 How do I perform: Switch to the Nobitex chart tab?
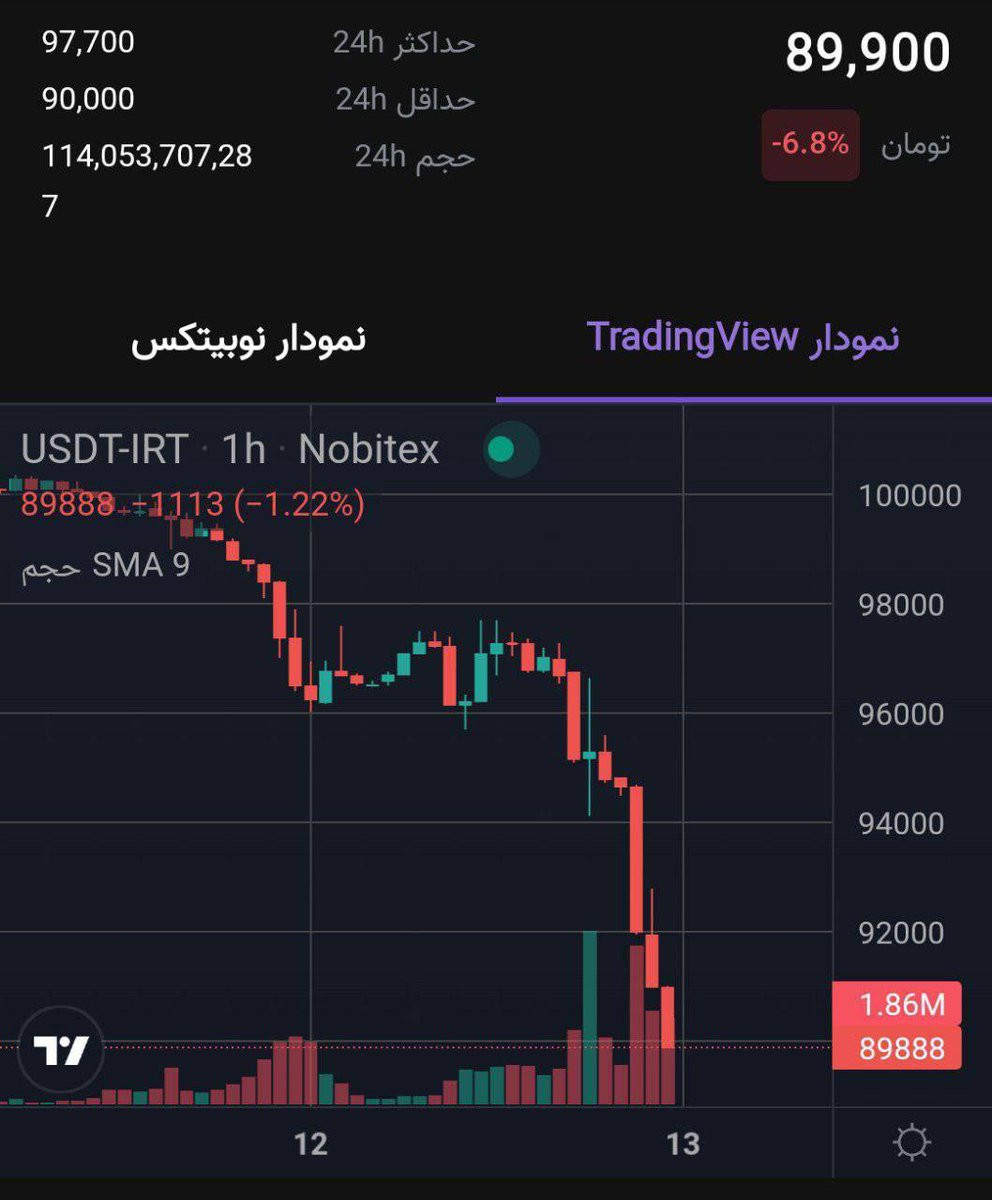pyautogui.click(x=249, y=339)
